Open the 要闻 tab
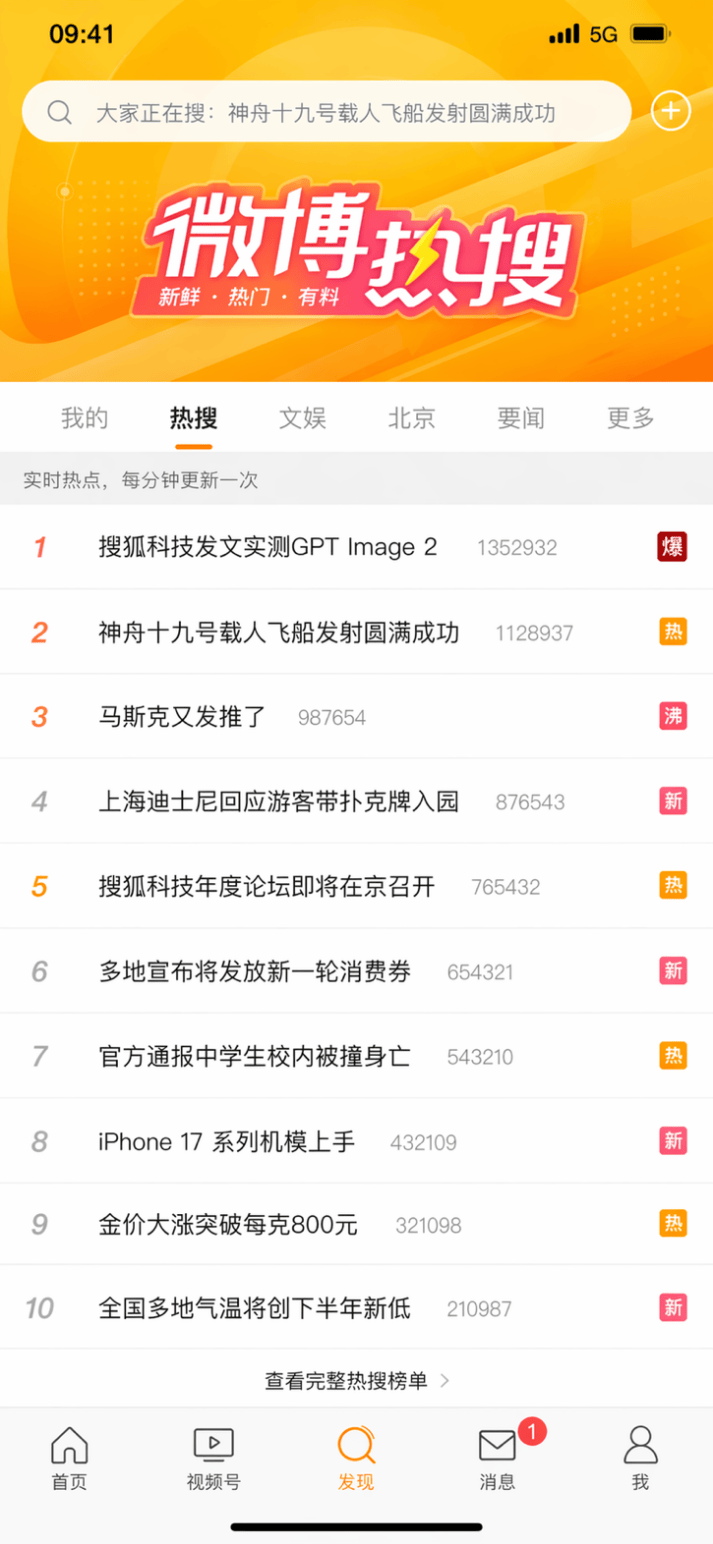The height and width of the screenshot is (1544, 713). (520, 418)
